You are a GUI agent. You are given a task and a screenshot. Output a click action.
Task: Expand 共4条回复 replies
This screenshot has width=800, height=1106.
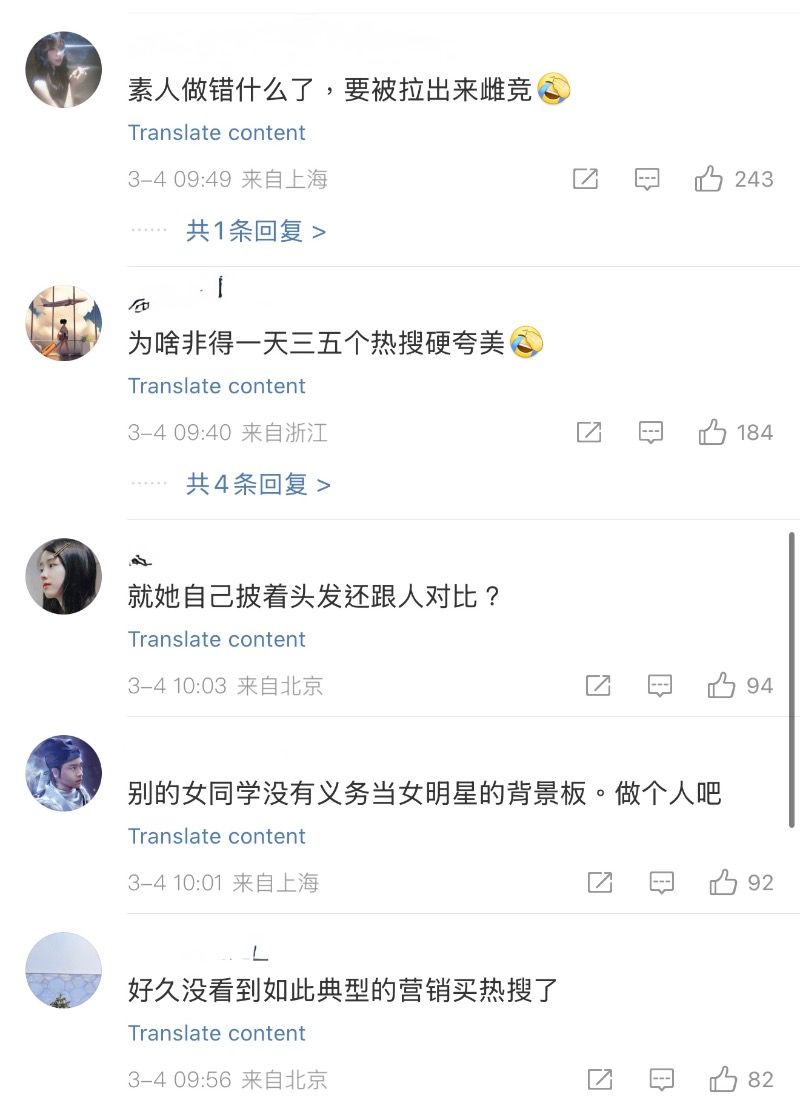coord(258,484)
